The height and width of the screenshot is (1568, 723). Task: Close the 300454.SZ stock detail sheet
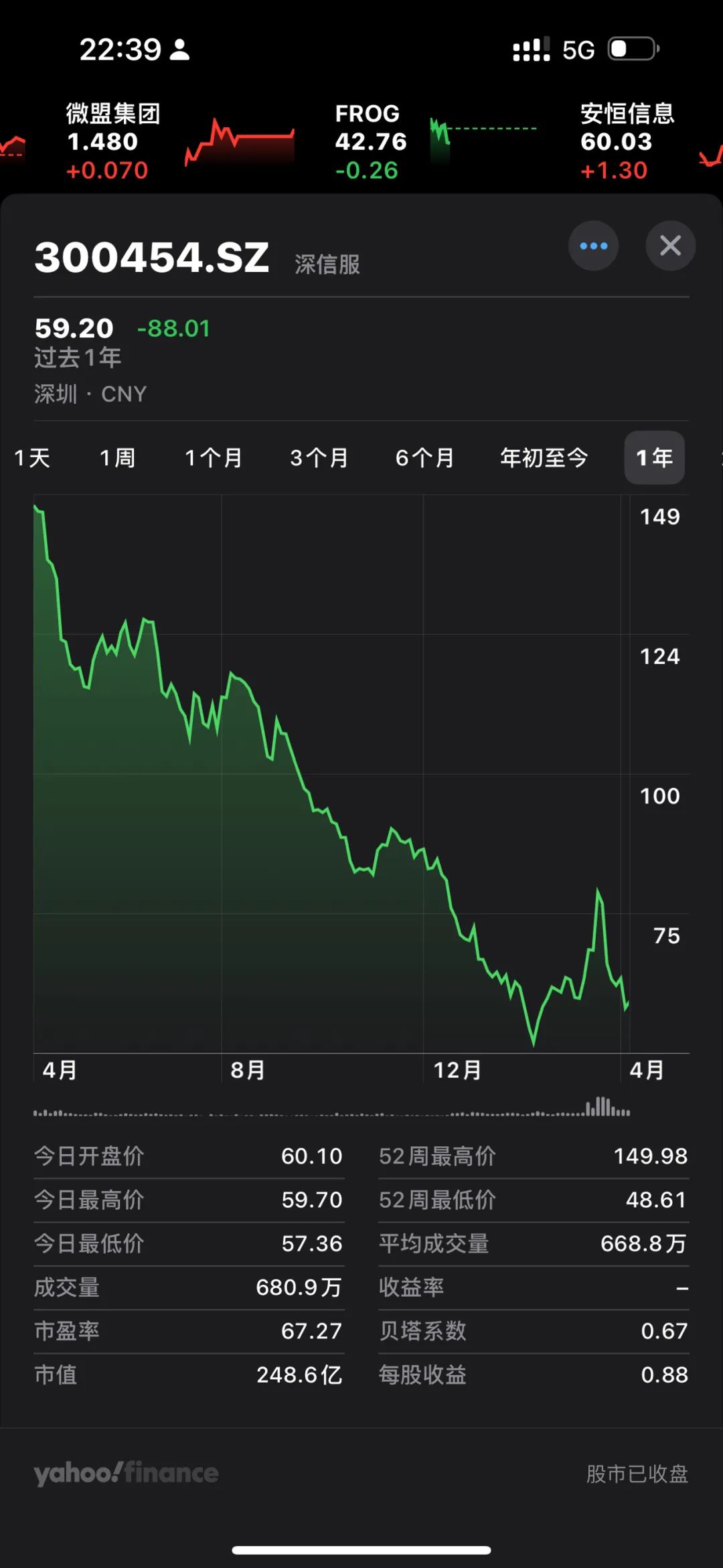tap(670, 246)
